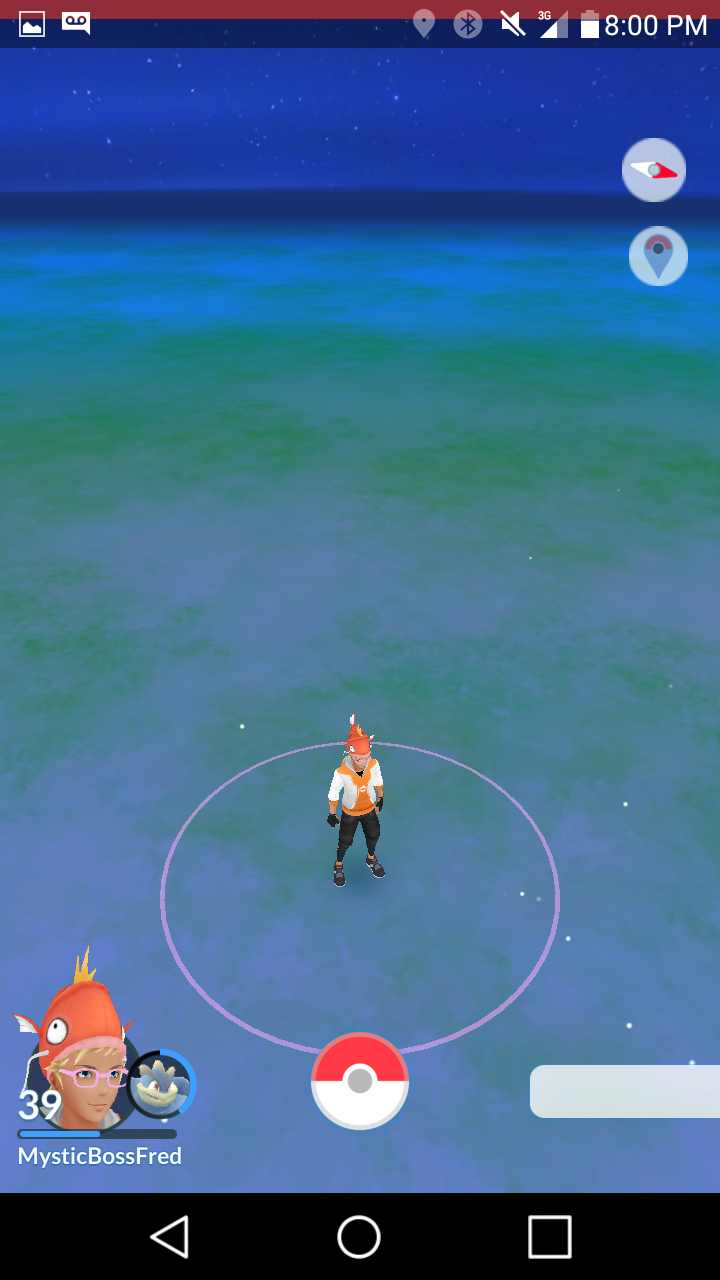Go back with the system back button

pyautogui.click(x=170, y=1237)
